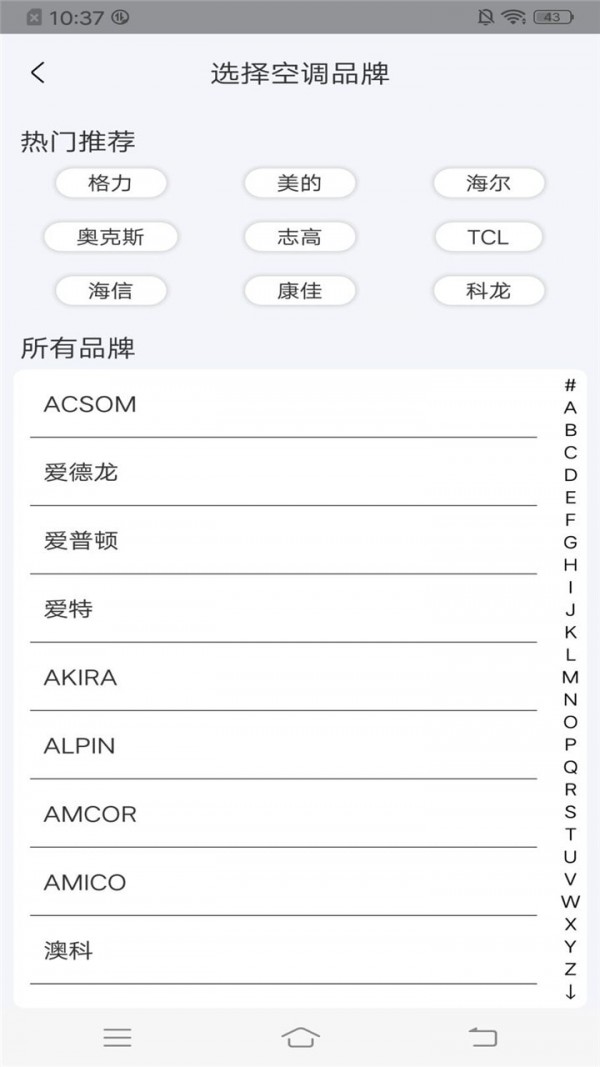
Task: Tap the 志高 brand chip
Action: click(299, 238)
